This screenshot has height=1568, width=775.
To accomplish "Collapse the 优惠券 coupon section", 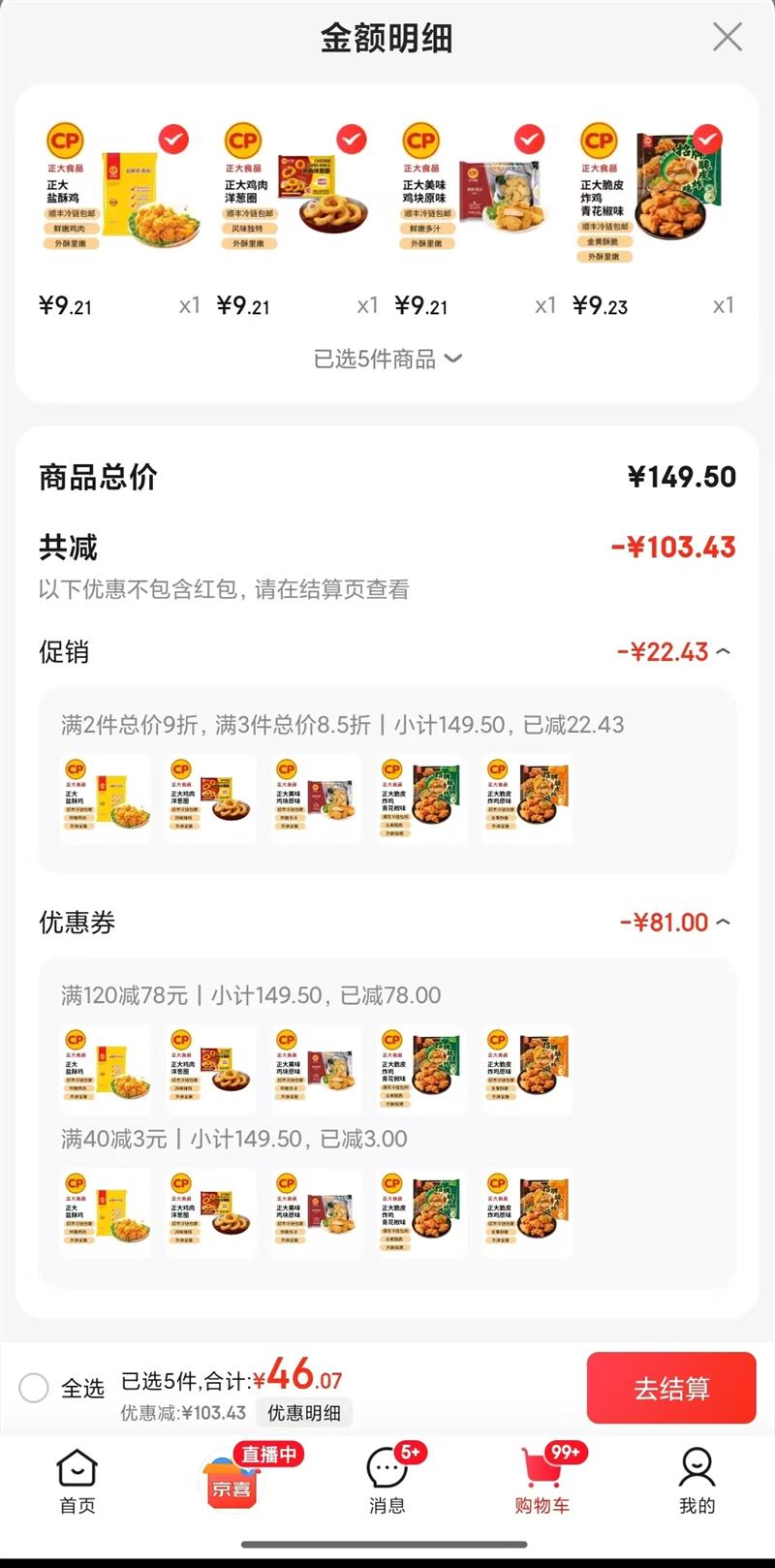I will click(x=723, y=923).
